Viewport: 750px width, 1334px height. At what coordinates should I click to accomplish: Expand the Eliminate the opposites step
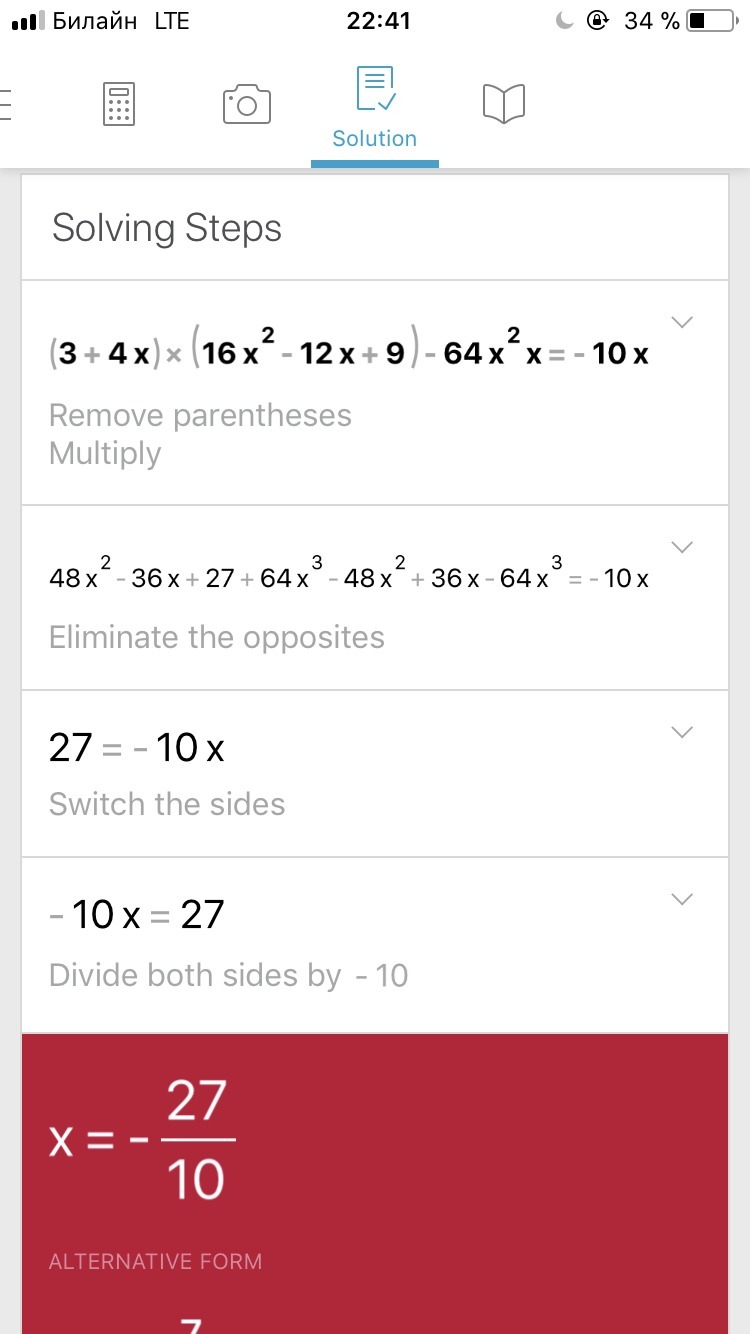pyautogui.click(x=682, y=547)
